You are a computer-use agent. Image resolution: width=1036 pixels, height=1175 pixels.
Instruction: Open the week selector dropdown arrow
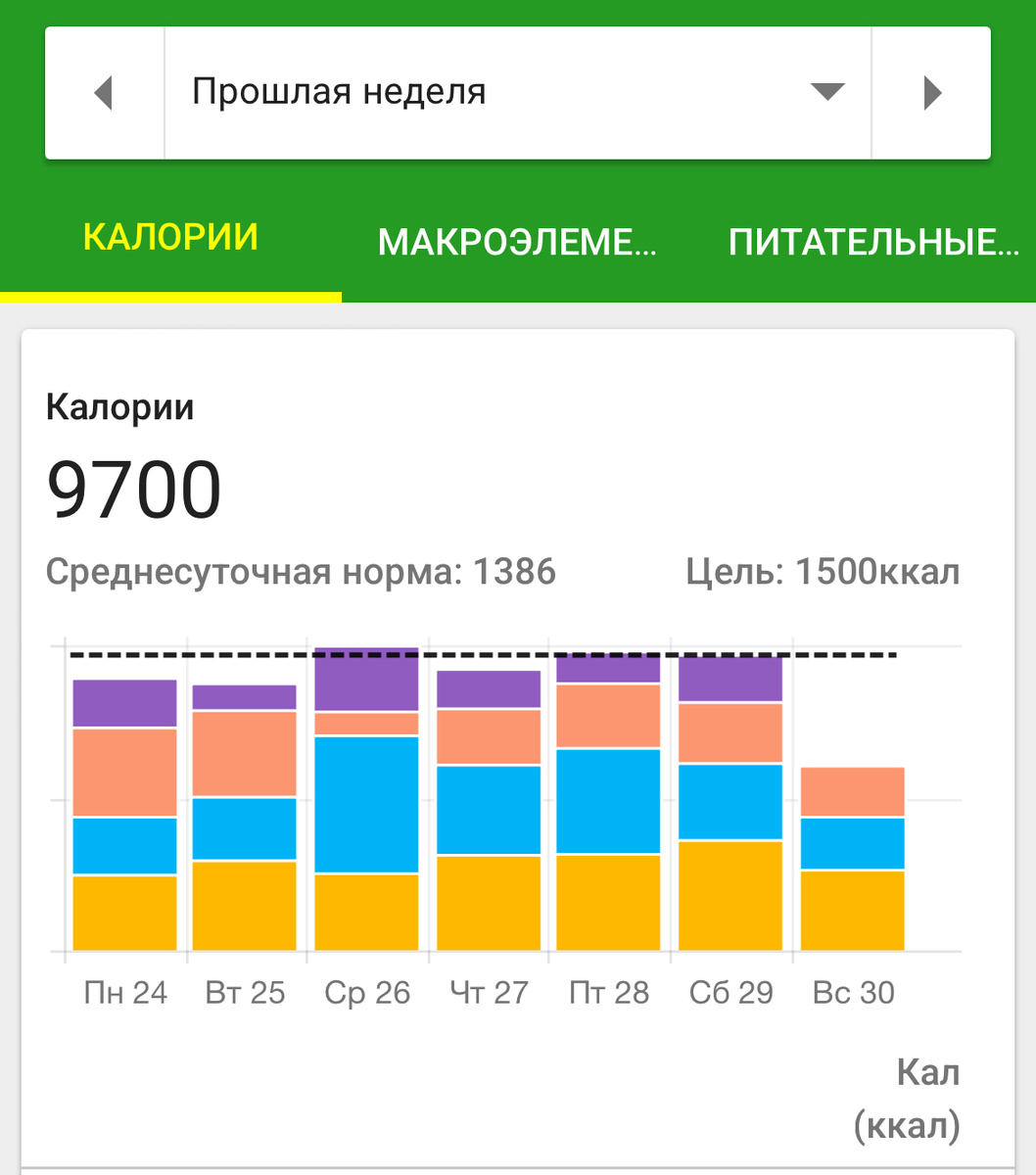(827, 92)
